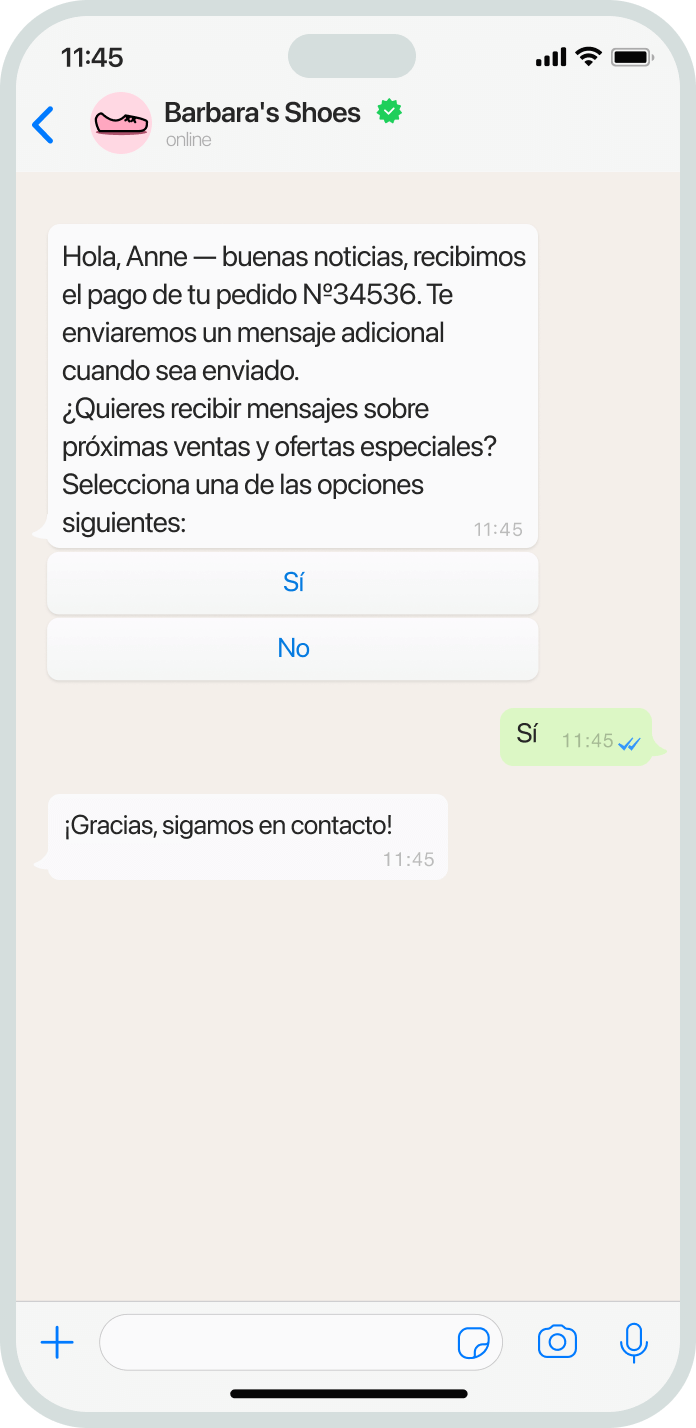Tap the microphone to record voice
The image size is (696, 1428).
(633, 1342)
